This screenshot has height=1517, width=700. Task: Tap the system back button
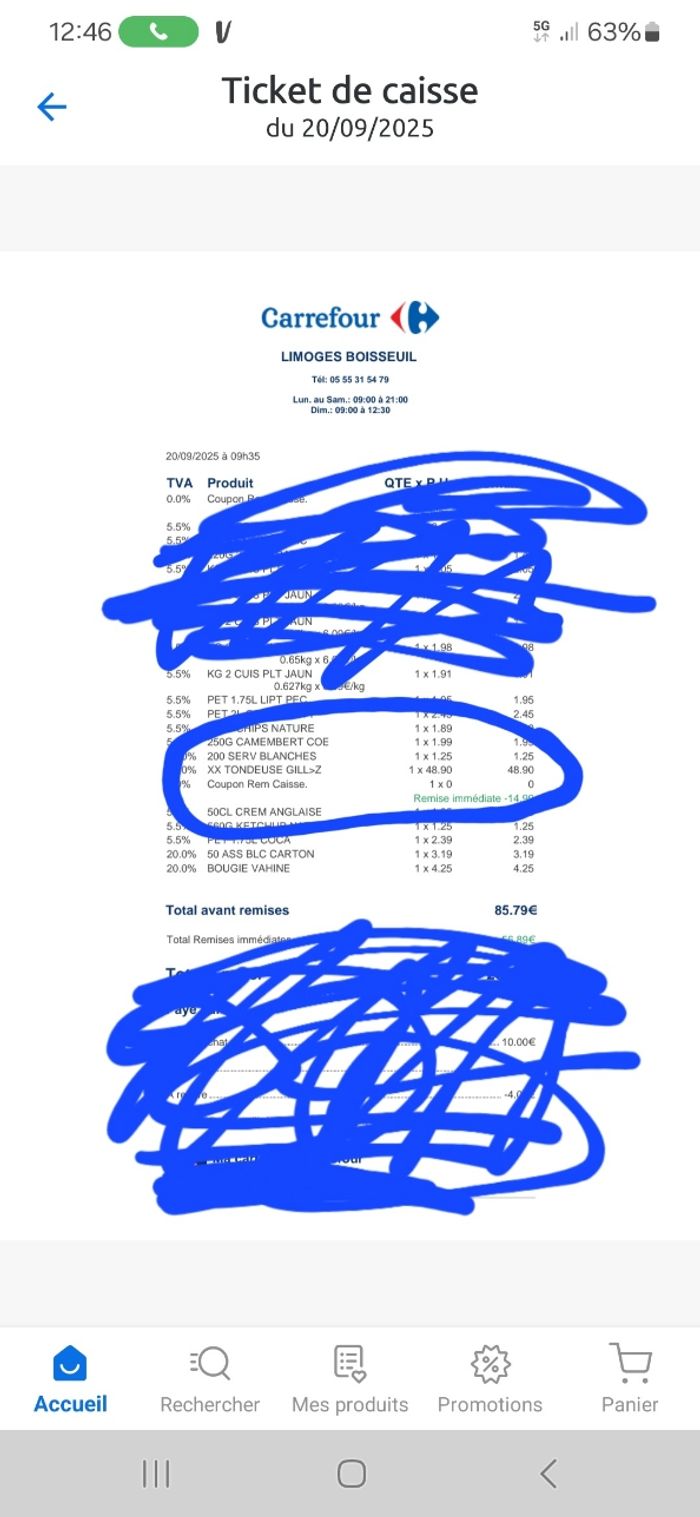coord(547,1473)
